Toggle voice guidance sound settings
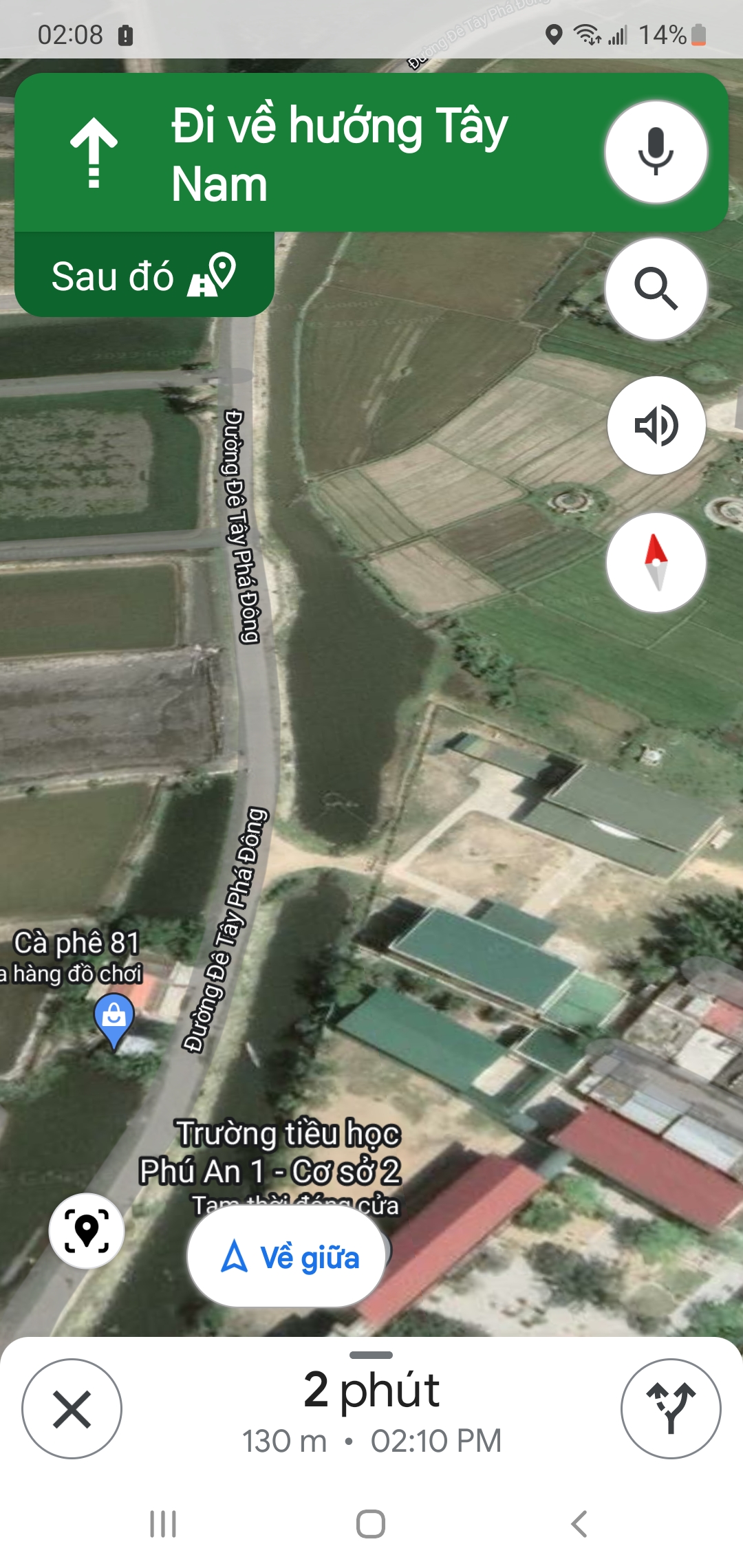 point(656,425)
